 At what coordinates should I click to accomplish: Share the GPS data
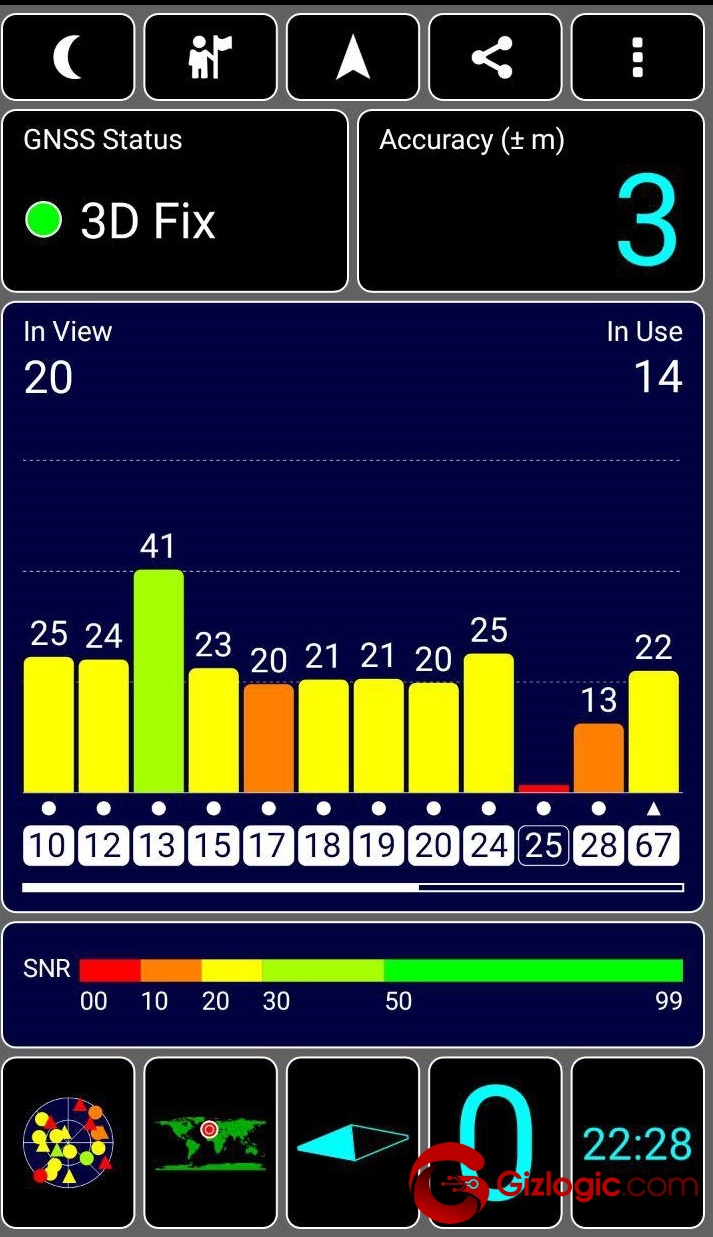tap(494, 57)
